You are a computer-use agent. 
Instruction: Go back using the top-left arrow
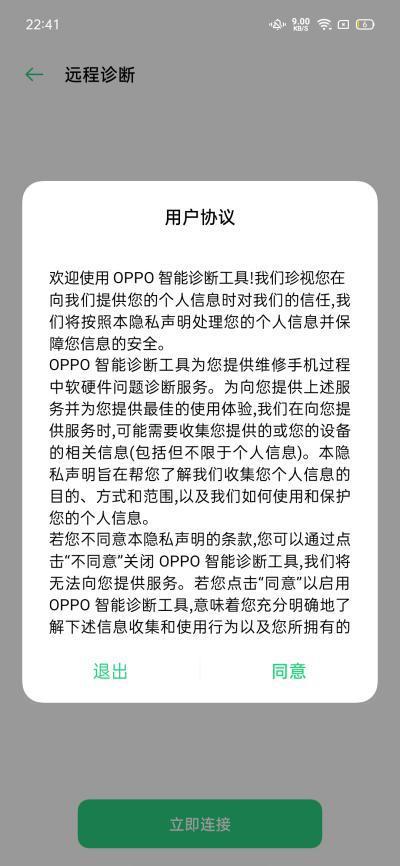(x=34, y=75)
